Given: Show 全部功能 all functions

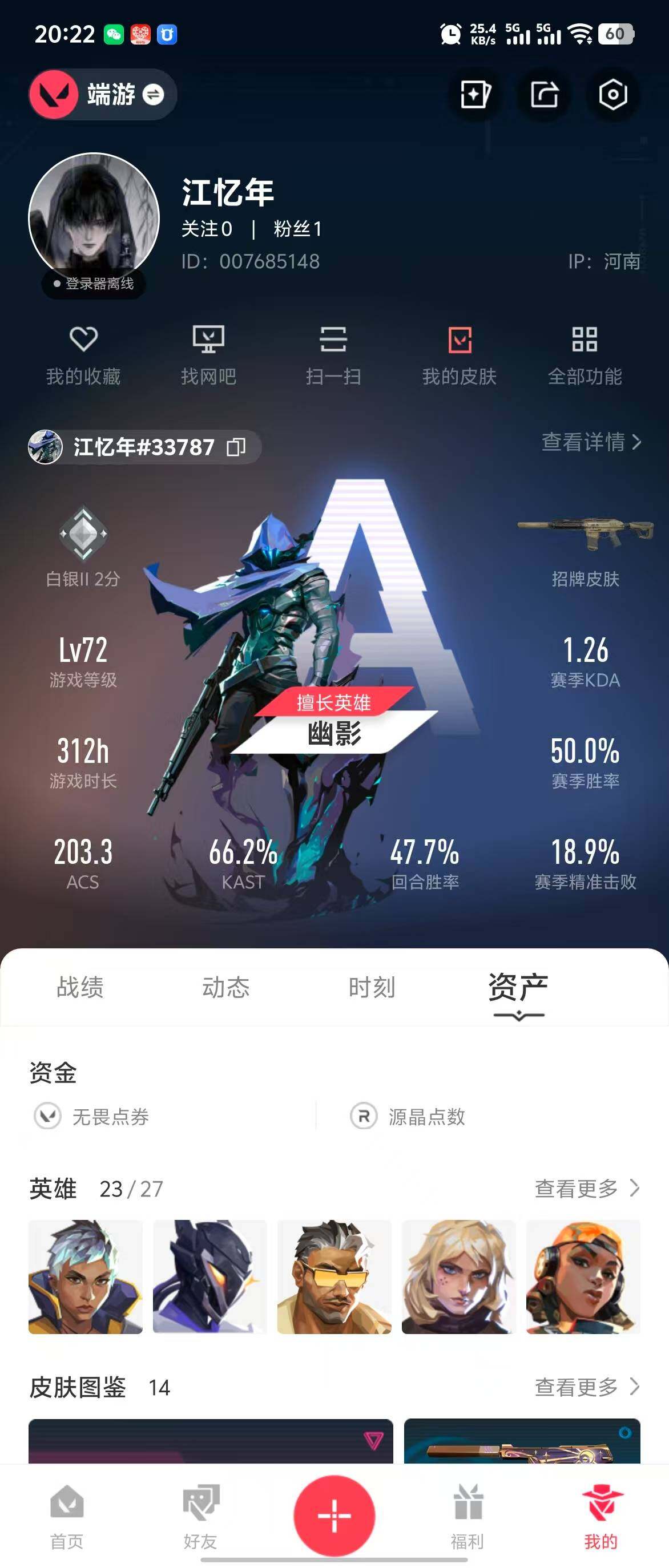Looking at the screenshot, I should (x=585, y=355).
